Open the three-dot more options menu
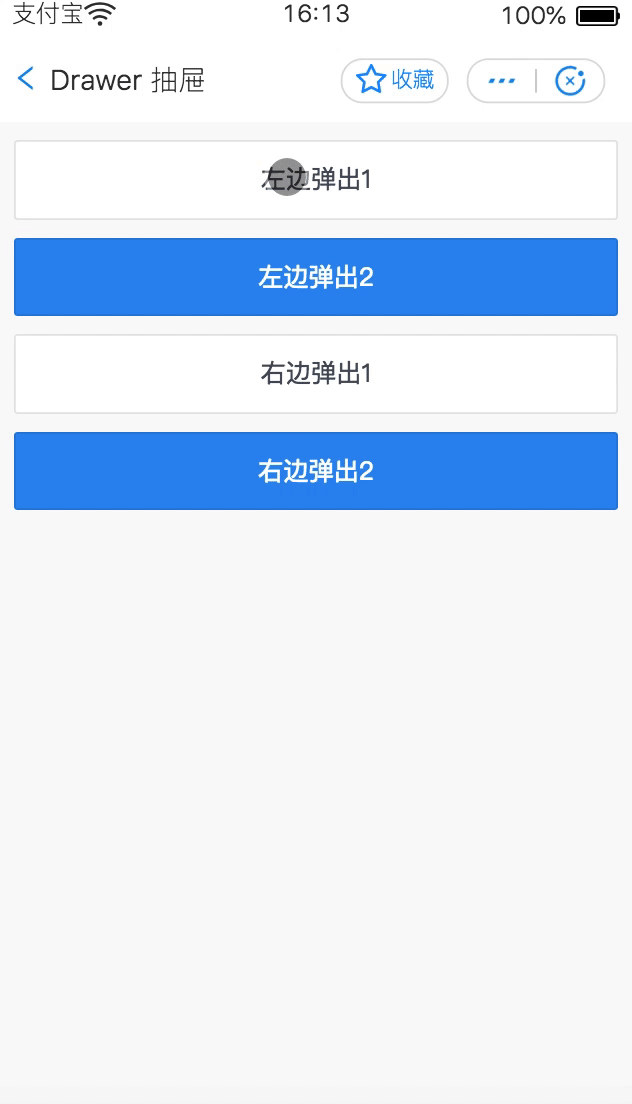This screenshot has height=1104, width=632. tap(502, 81)
